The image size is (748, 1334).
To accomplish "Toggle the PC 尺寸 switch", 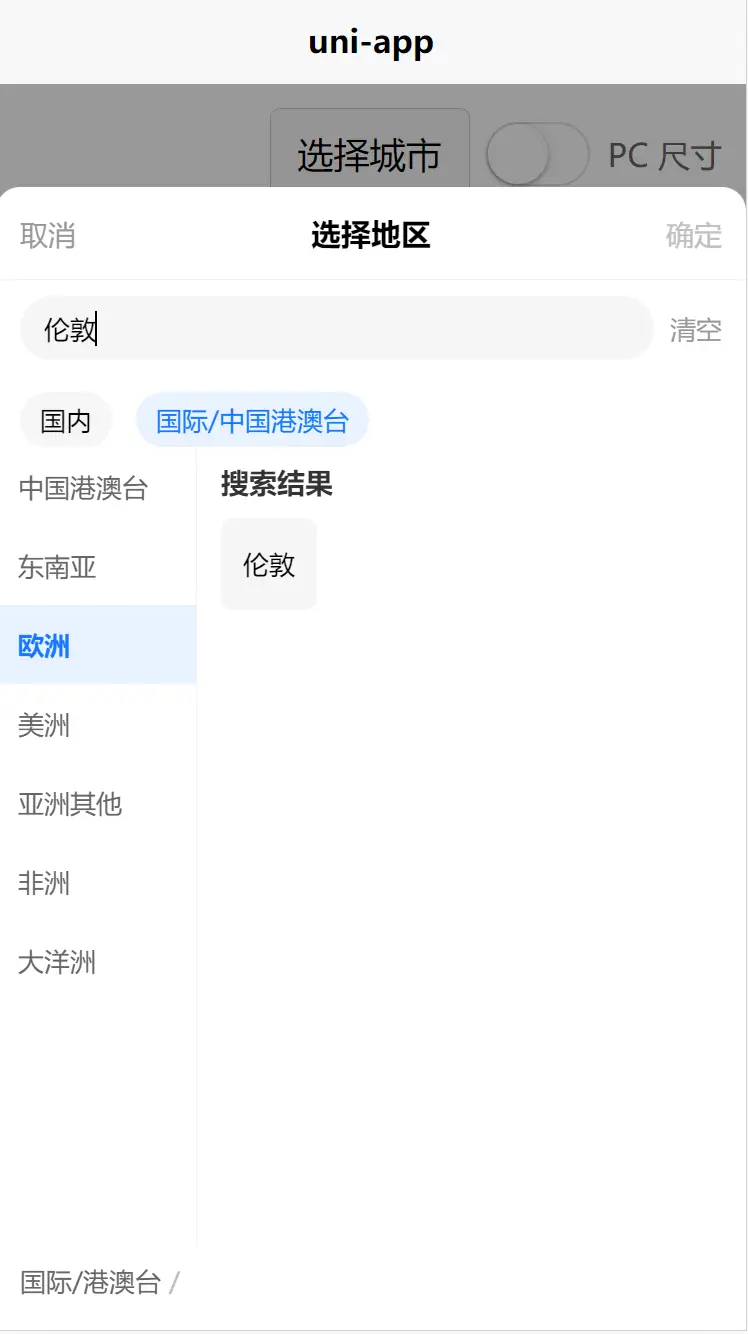I will click(x=537, y=155).
